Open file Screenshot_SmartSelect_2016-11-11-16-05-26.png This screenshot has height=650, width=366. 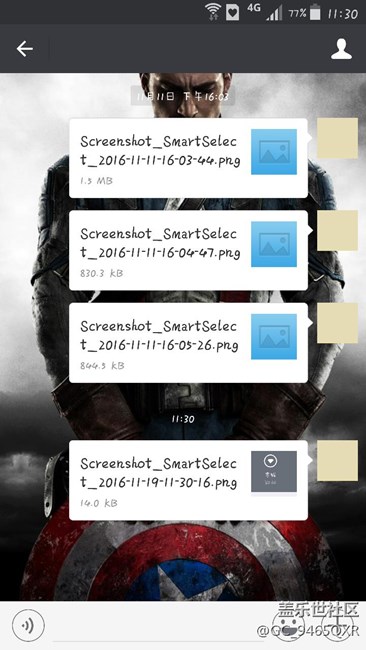point(188,343)
